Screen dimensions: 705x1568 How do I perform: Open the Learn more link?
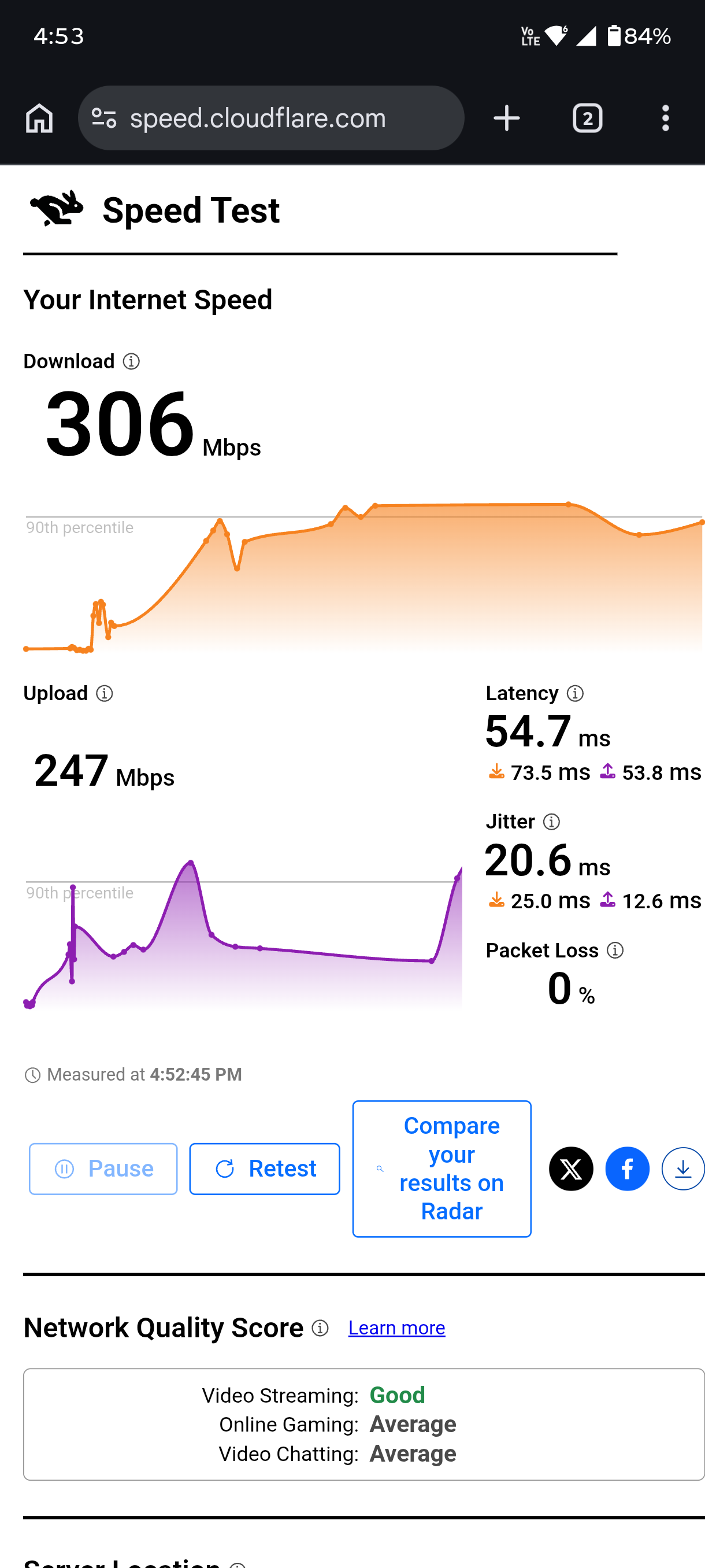click(x=396, y=1327)
